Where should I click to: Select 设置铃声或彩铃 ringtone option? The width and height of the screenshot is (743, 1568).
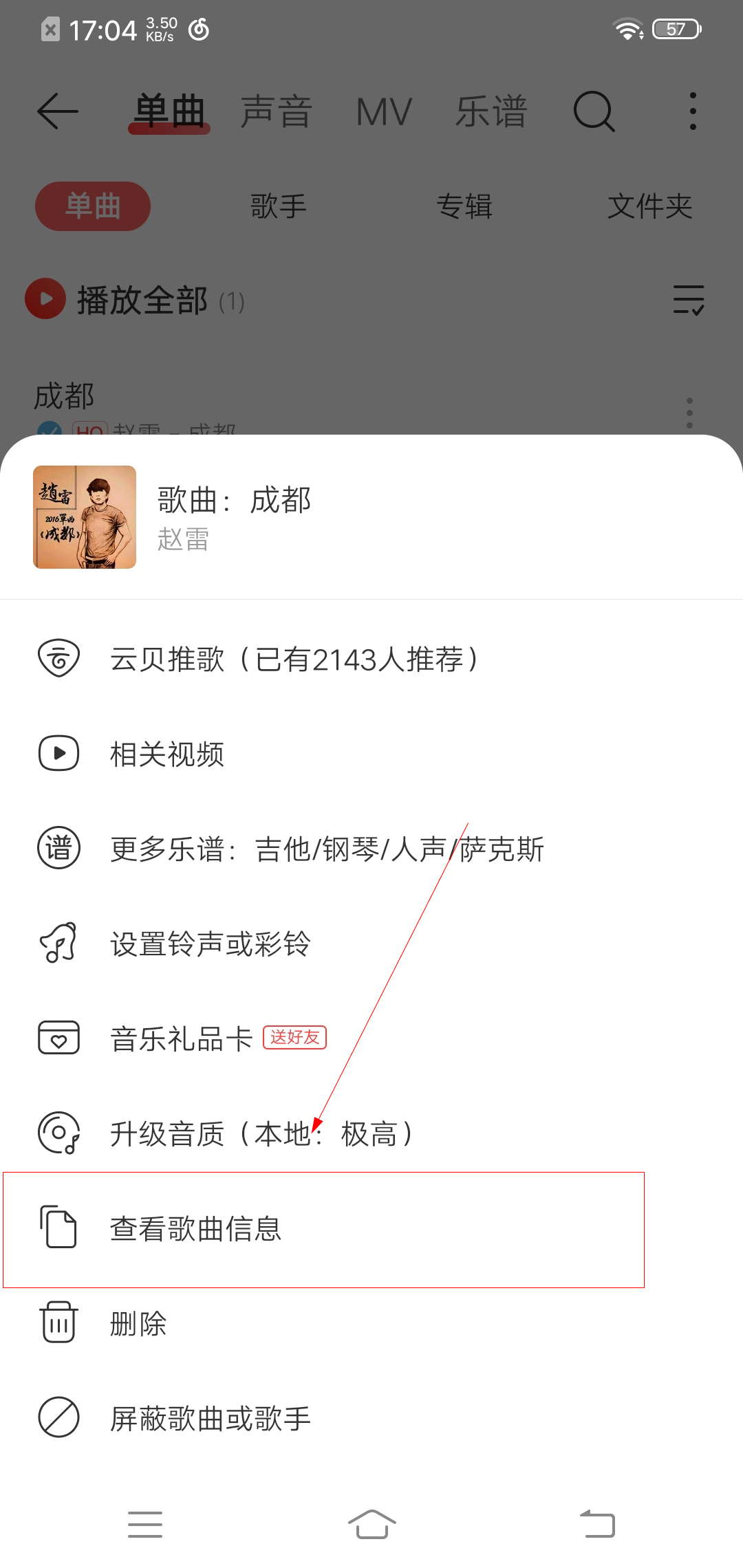(x=371, y=944)
